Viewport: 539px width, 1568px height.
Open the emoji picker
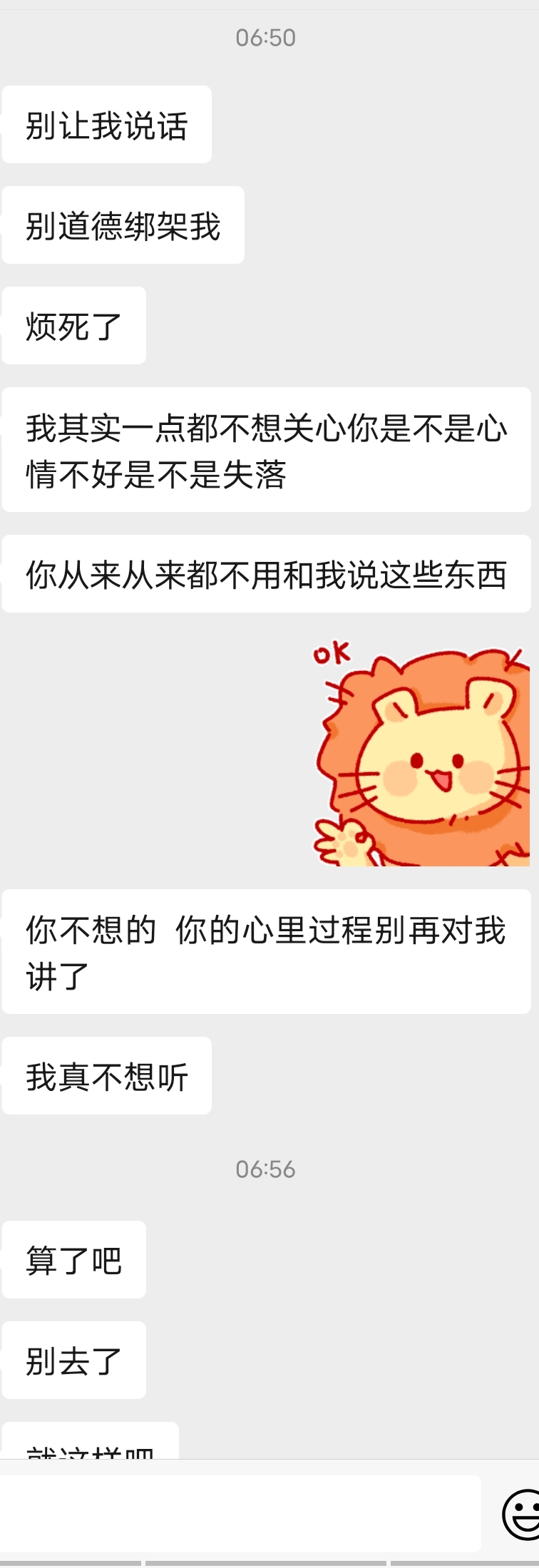tap(521, 1513)
